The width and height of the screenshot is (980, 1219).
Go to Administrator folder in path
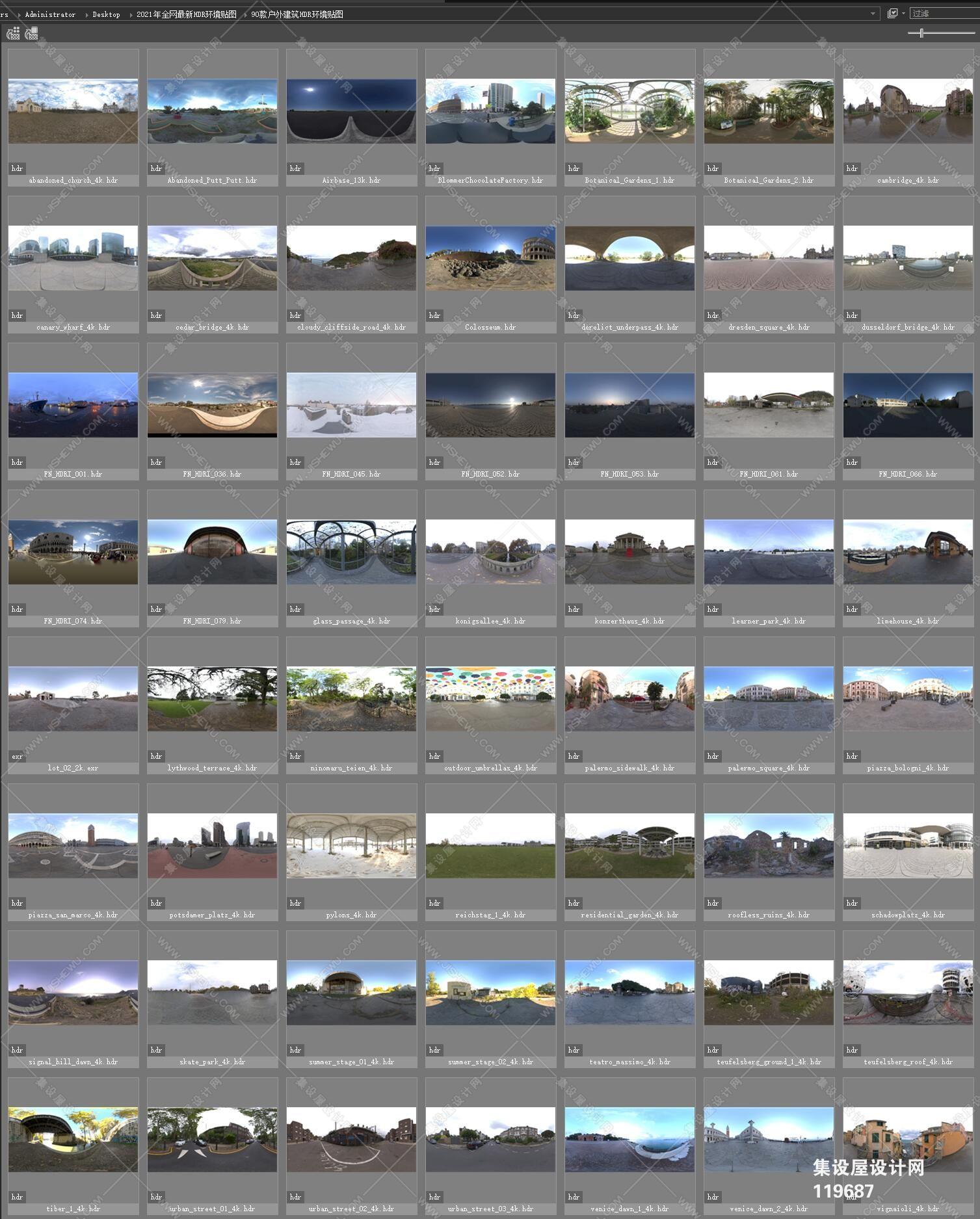point(50,14)
